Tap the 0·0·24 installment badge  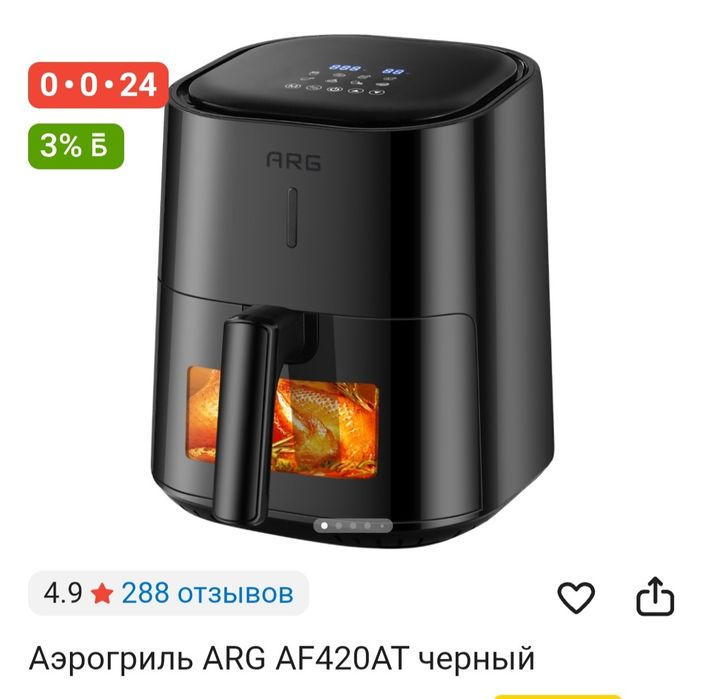[97, 85]
